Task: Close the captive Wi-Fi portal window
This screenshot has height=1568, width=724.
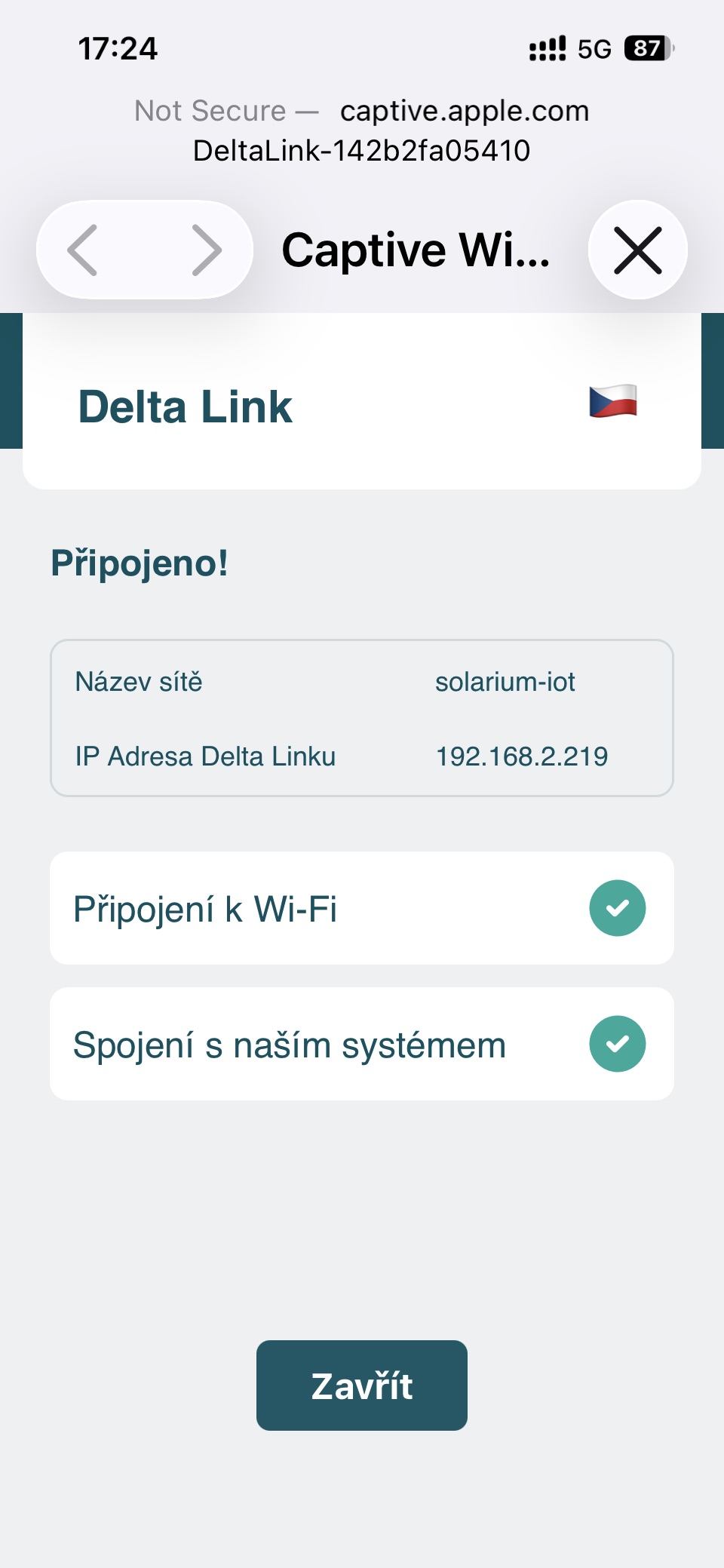Action: click(x=637, y=250)
